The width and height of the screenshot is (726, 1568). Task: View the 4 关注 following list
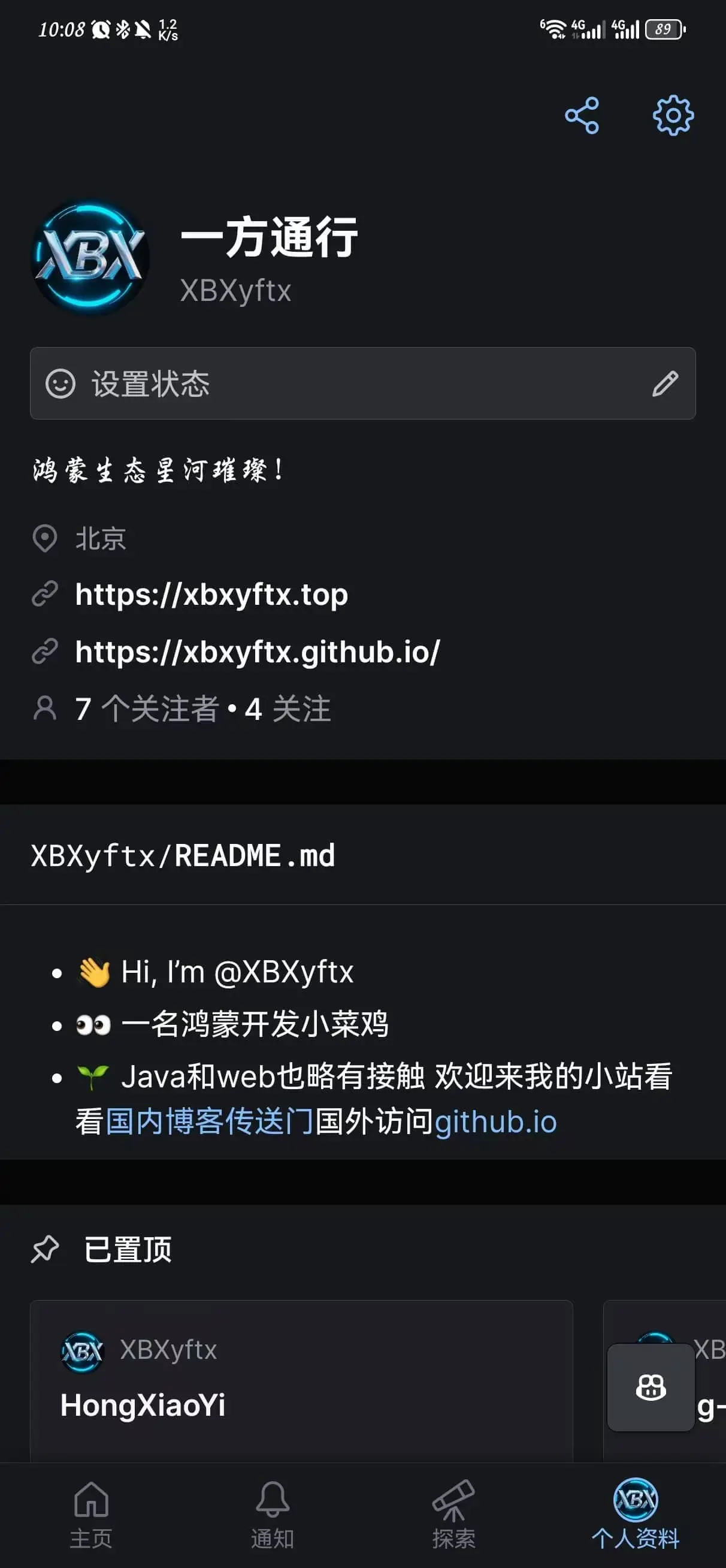click(x=288, y=709)
